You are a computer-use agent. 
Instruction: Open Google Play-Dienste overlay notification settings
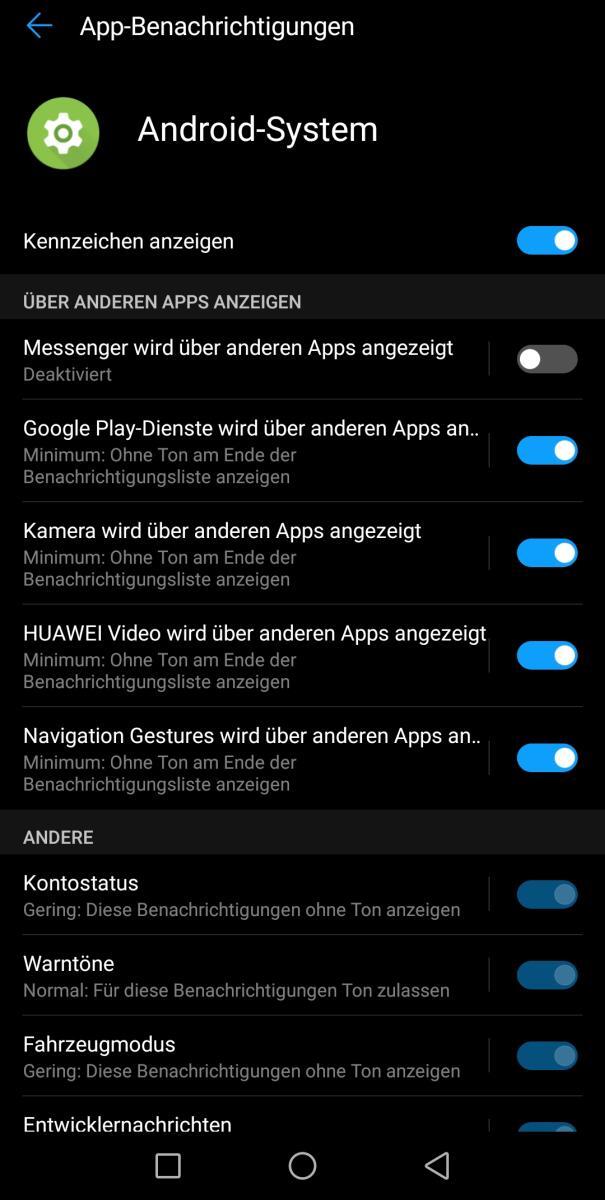coord(240,451)
